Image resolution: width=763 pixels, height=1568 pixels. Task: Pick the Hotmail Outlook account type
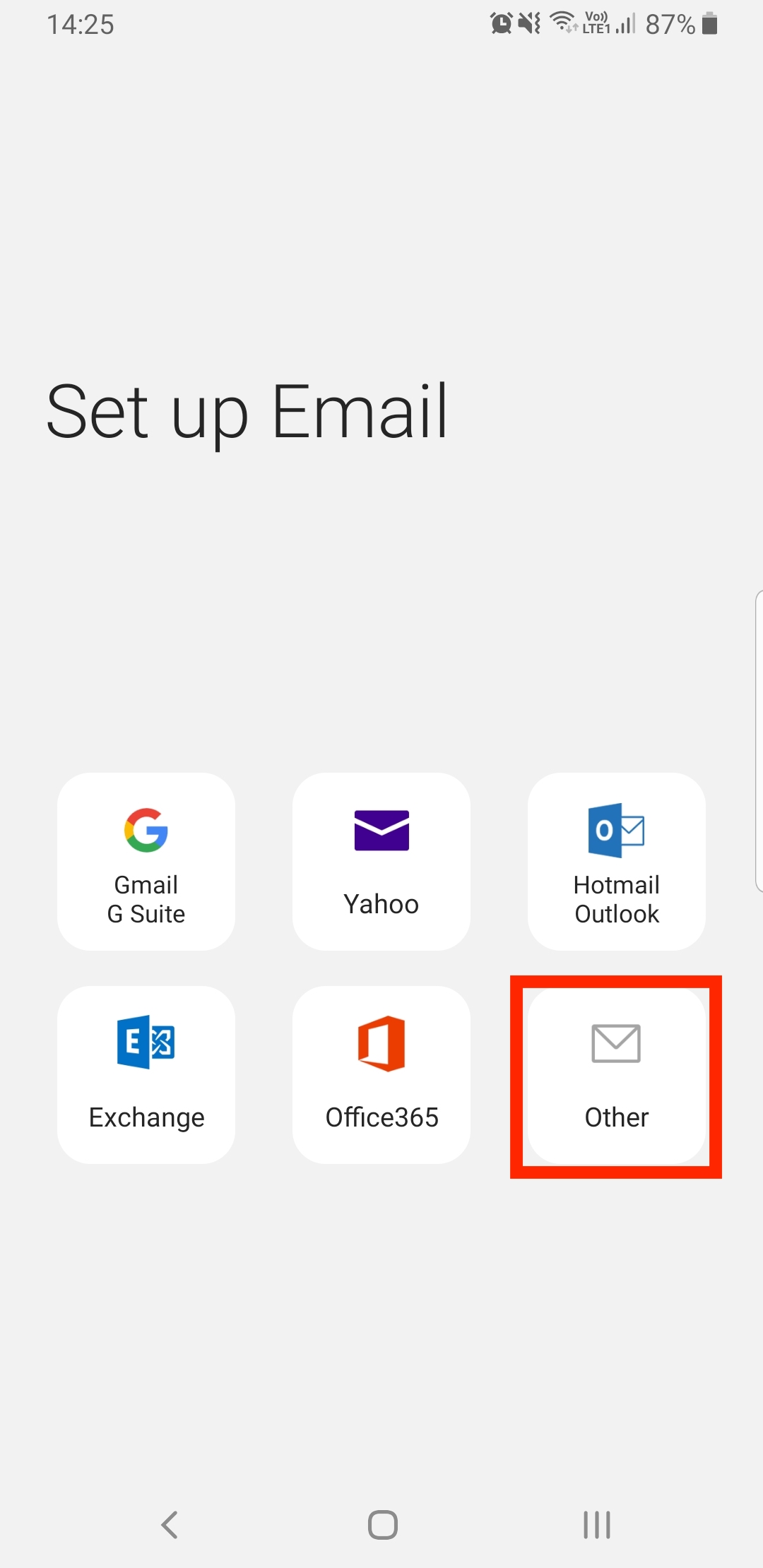(x=617, y=862)
